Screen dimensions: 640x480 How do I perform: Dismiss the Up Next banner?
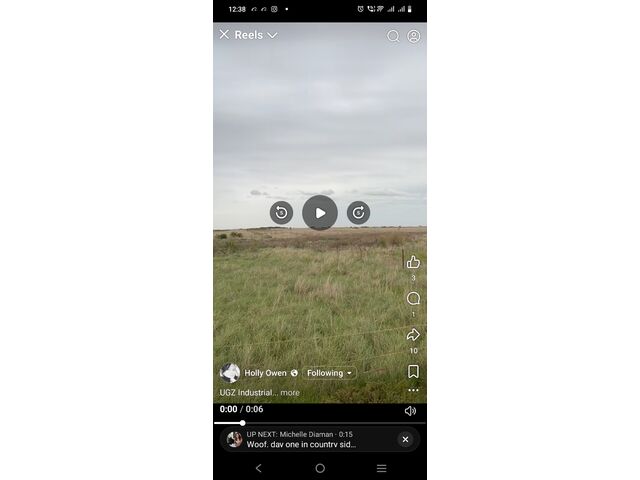point(405,439)
